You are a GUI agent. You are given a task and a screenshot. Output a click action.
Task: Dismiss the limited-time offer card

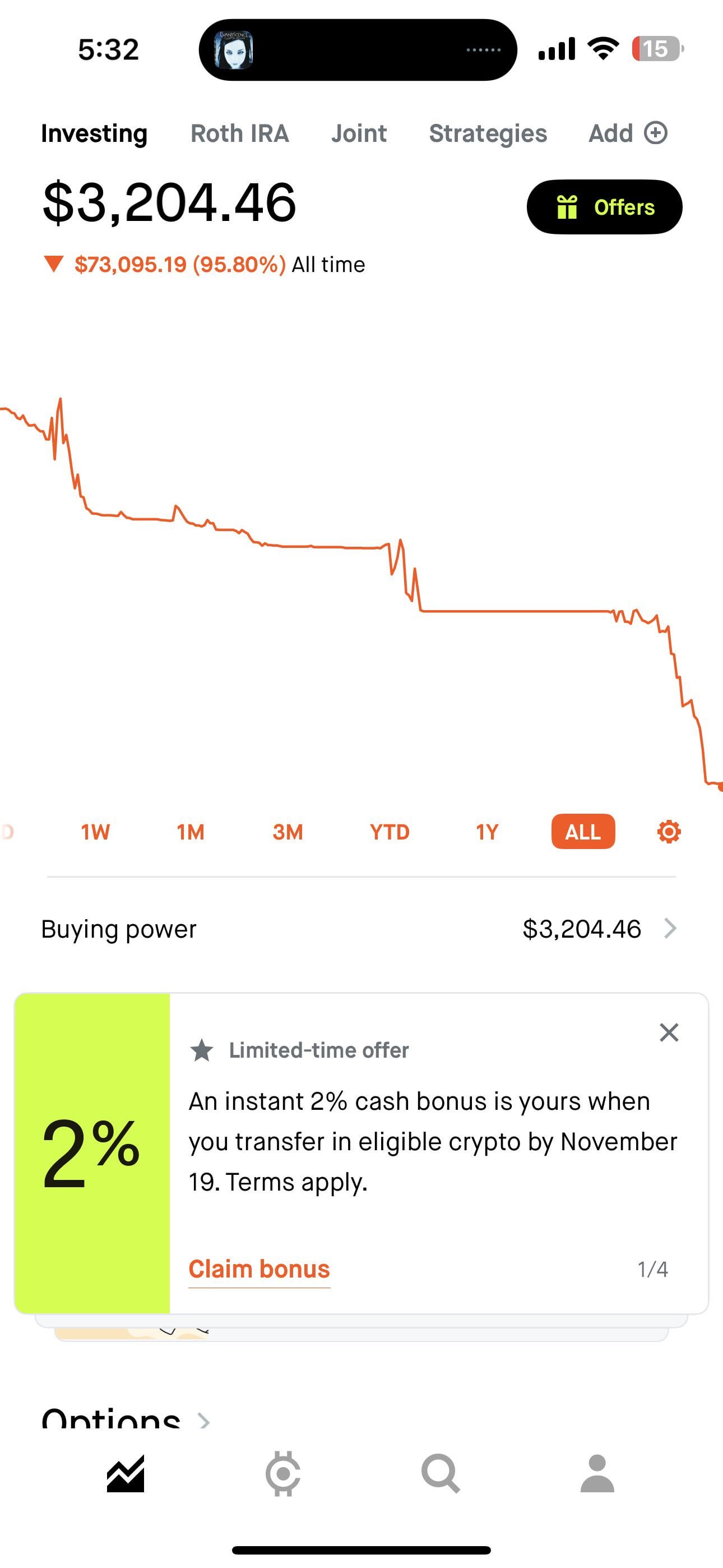669,1032
